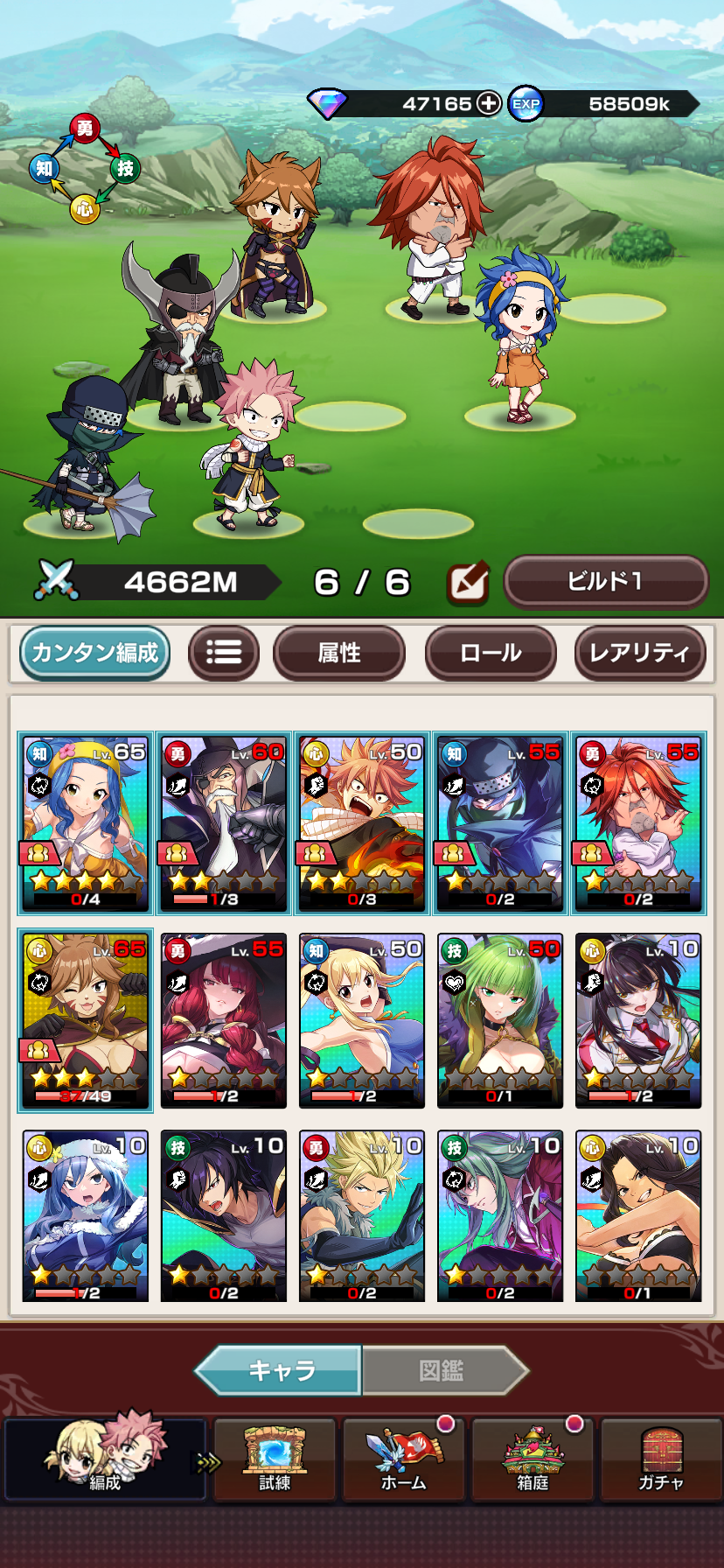Select the pink-haired Lv.50 fire character card
The image size is (724, 1568).
pos(362,823)
